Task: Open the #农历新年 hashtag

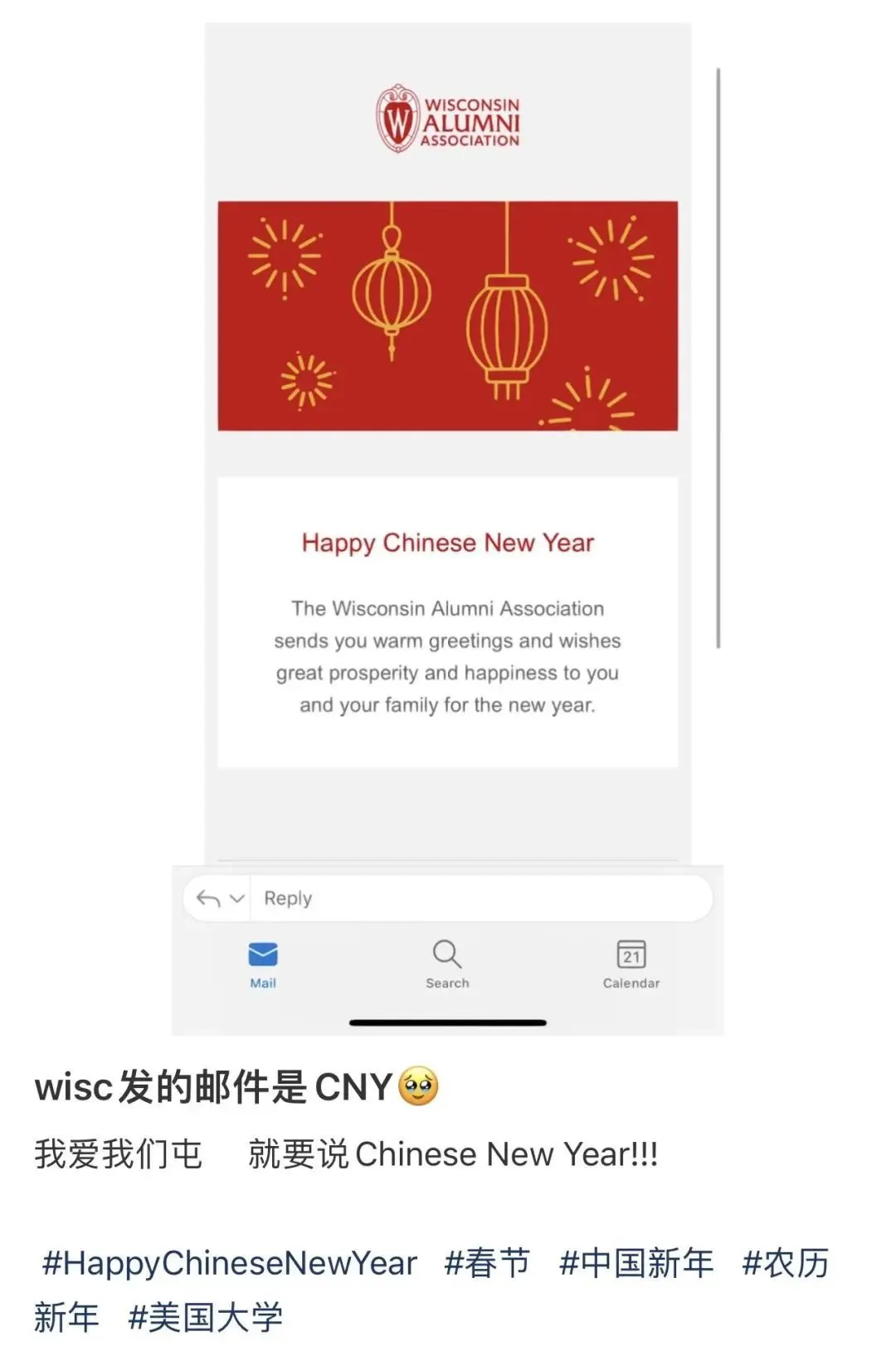Action: [x=785, y=1263]
